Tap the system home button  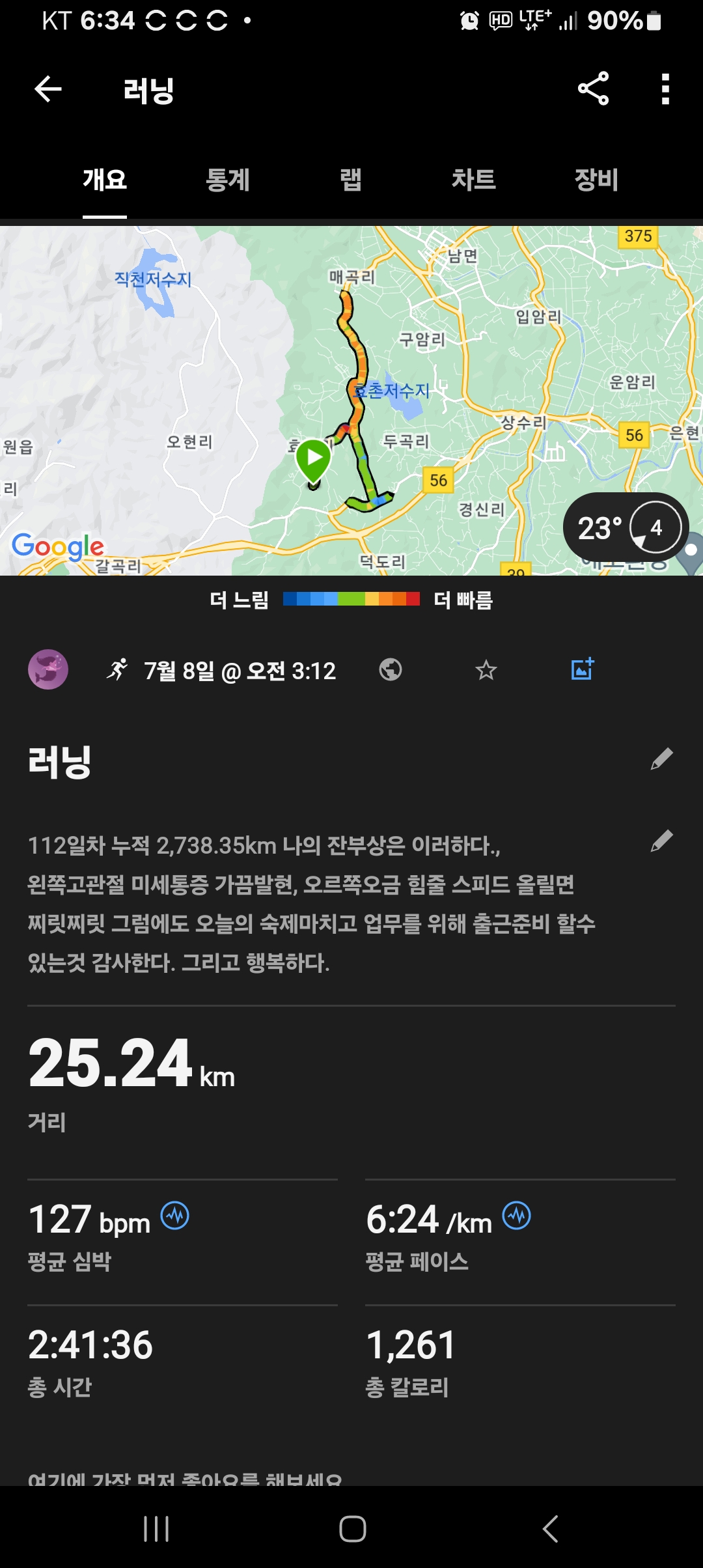click(352, 1529)
